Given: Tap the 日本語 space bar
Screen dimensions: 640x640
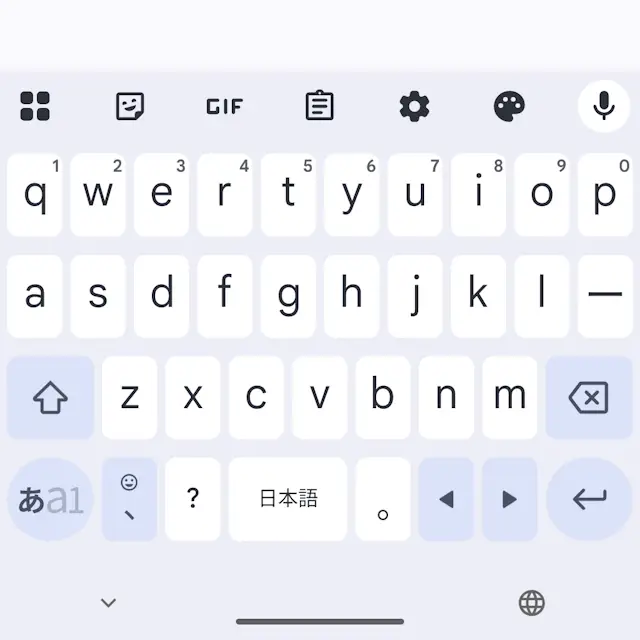Looking at the screenshot, I should 288,499.
